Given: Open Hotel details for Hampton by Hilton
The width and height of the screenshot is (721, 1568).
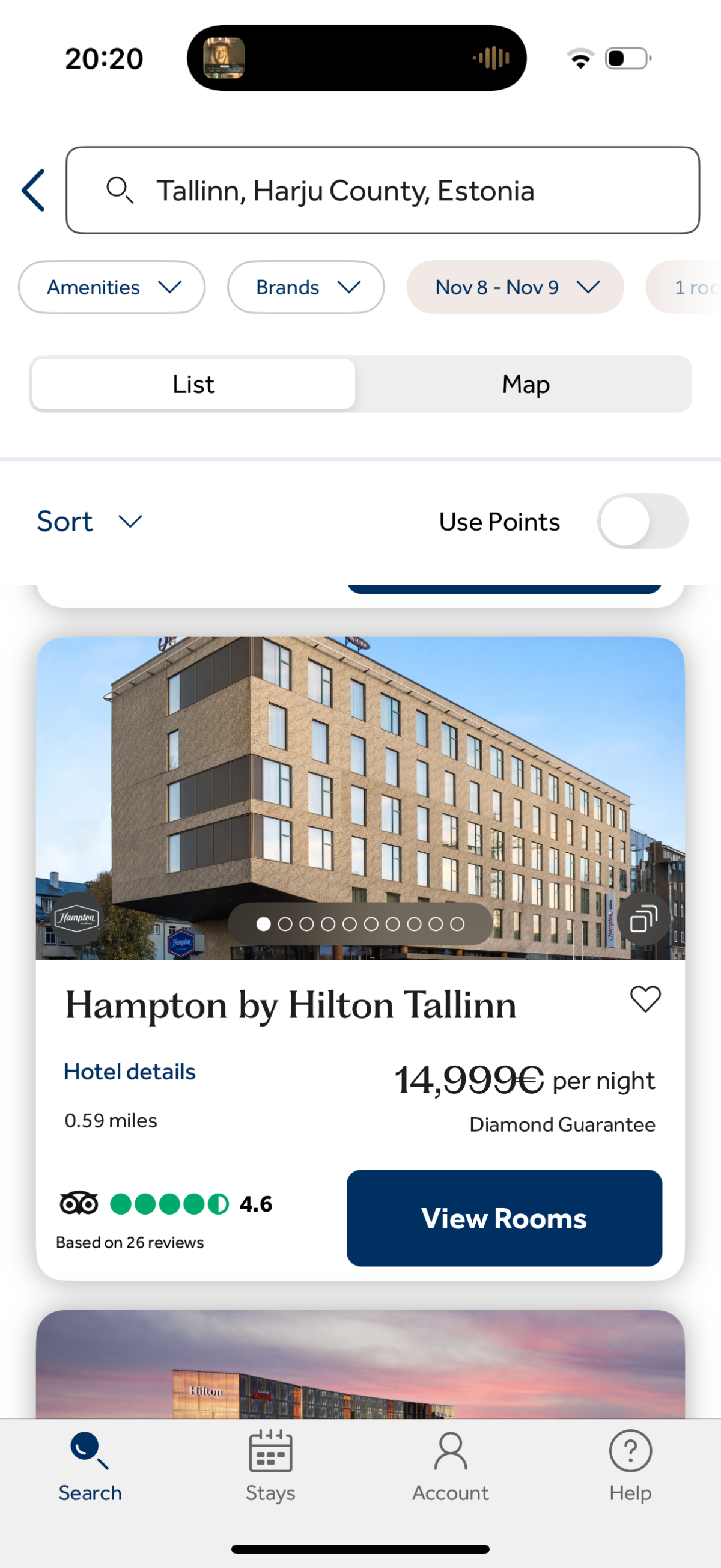Looking at the screenshot, I should click(130, 1072).
